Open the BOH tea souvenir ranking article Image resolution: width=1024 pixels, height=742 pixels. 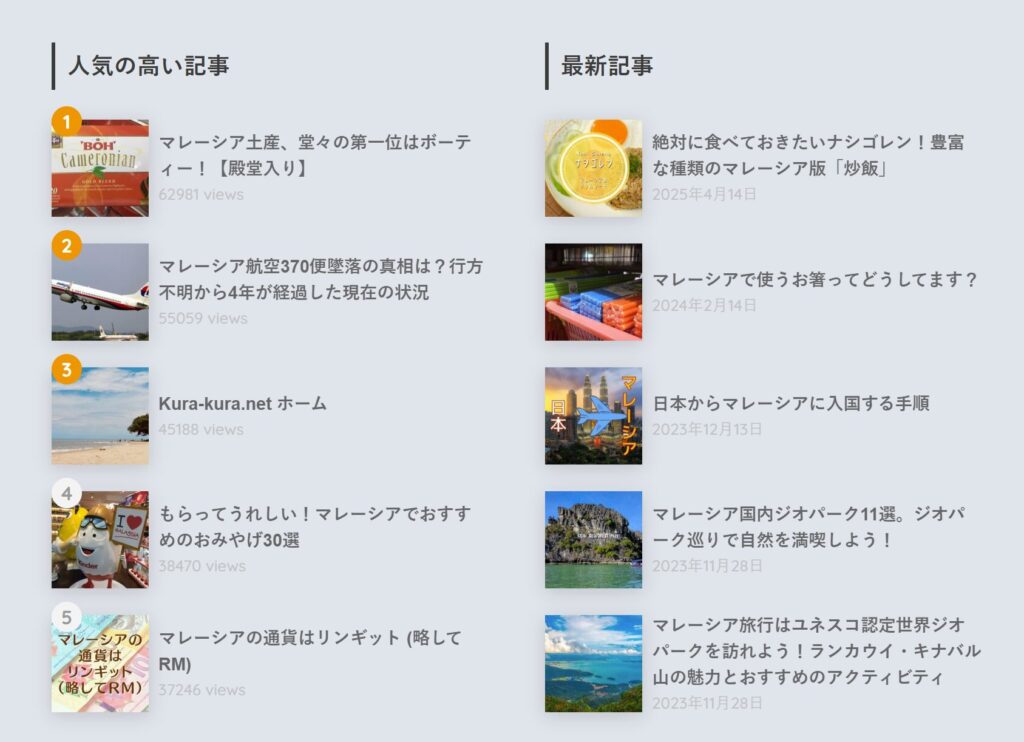coord(314,155)
